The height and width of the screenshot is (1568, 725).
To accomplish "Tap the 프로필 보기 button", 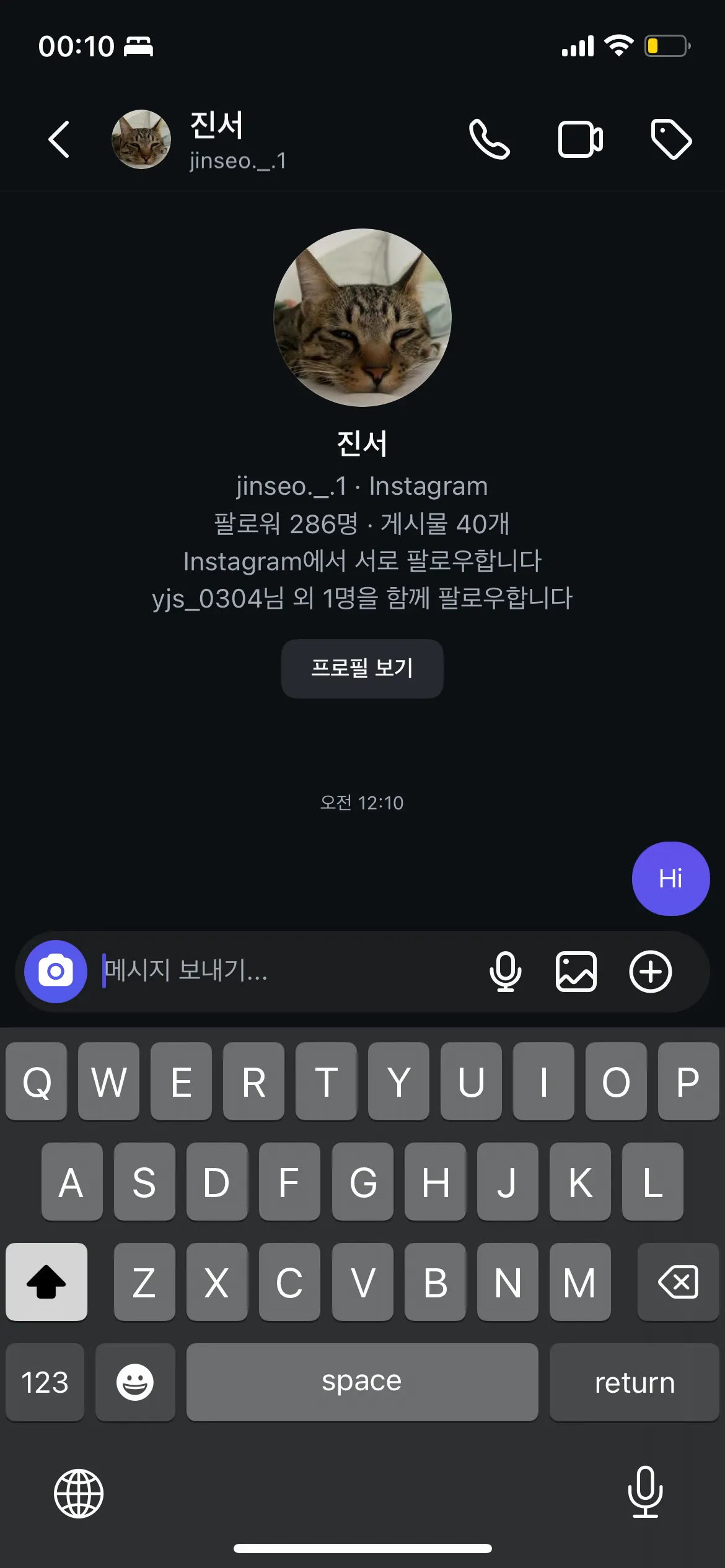I will pos(362,668).
